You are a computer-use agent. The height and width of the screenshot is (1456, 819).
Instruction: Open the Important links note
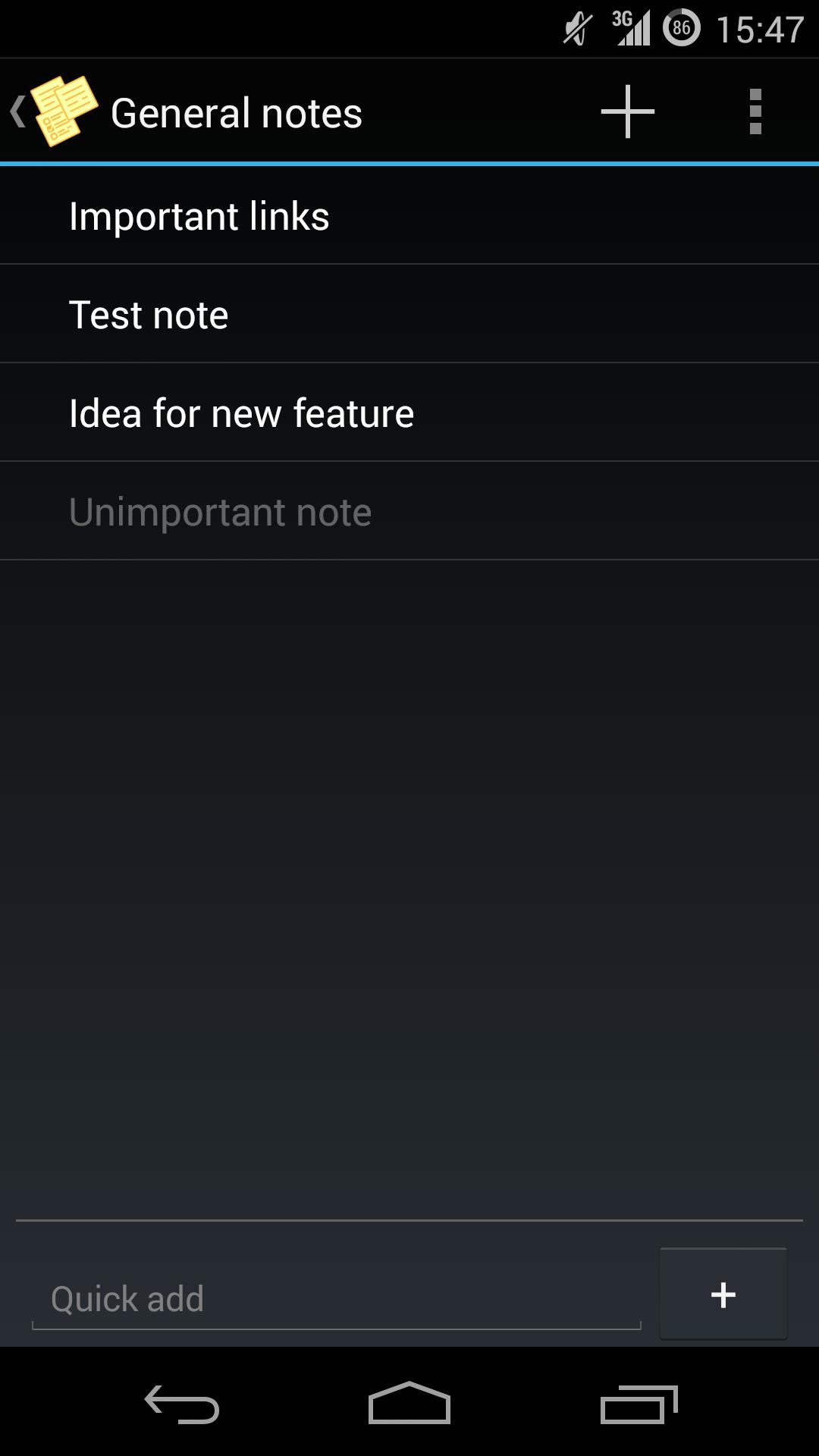(x=409, y=216)
